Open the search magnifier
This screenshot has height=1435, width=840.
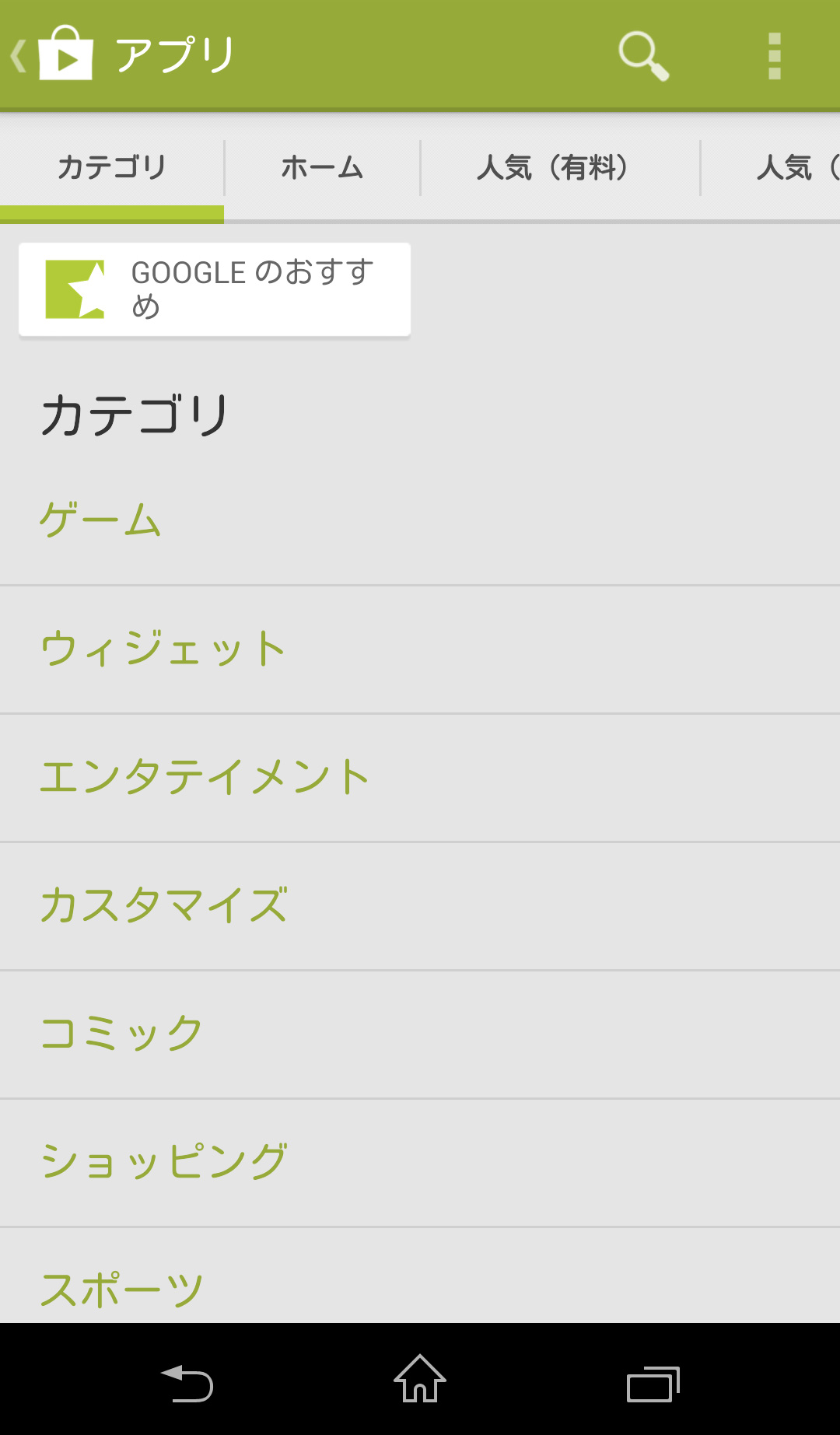[x=642, y=55]
